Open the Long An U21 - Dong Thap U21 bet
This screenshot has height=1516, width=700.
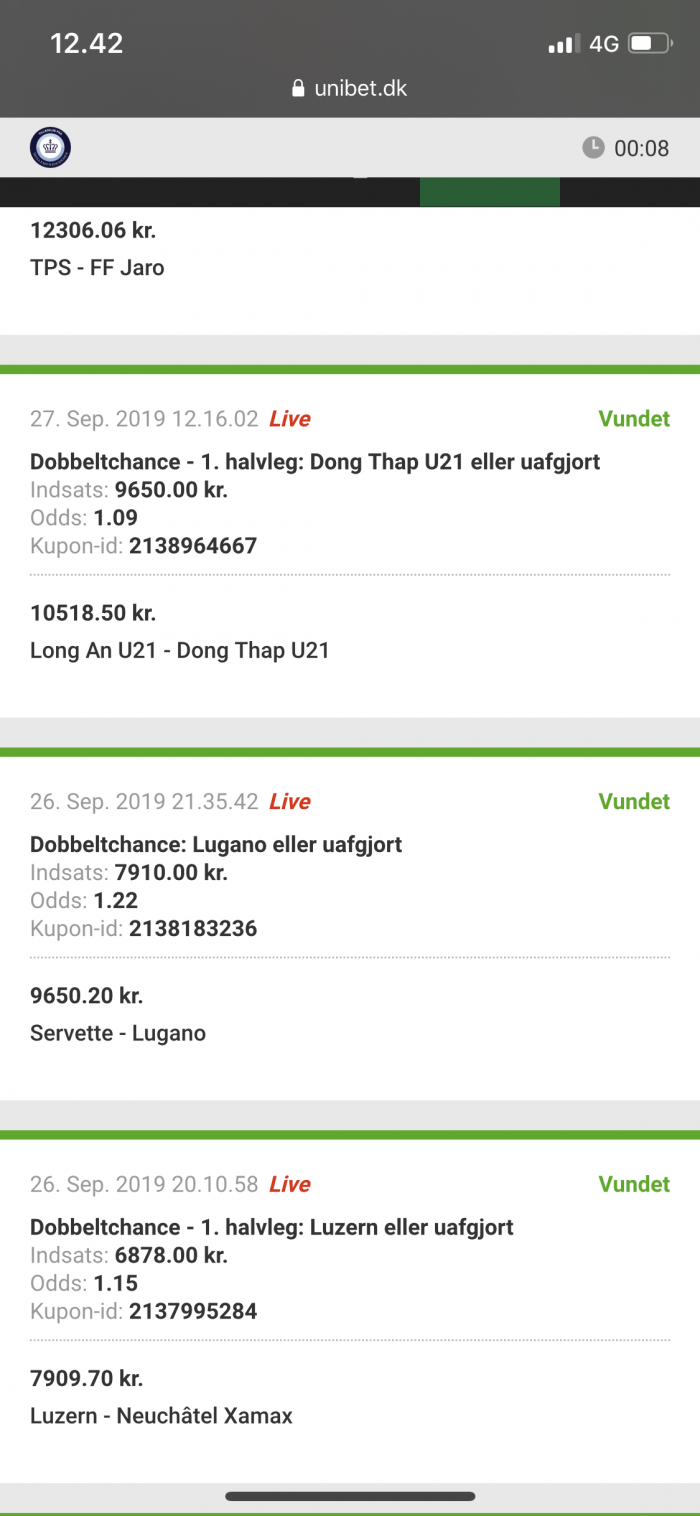(x=350, y=545)
